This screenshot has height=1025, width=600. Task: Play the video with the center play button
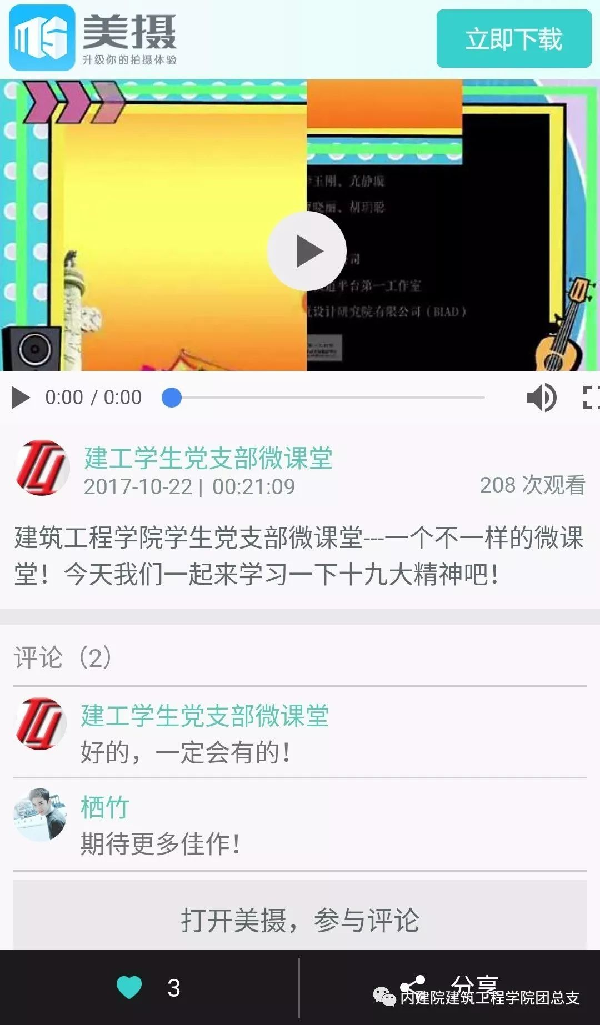coord(307,251)
